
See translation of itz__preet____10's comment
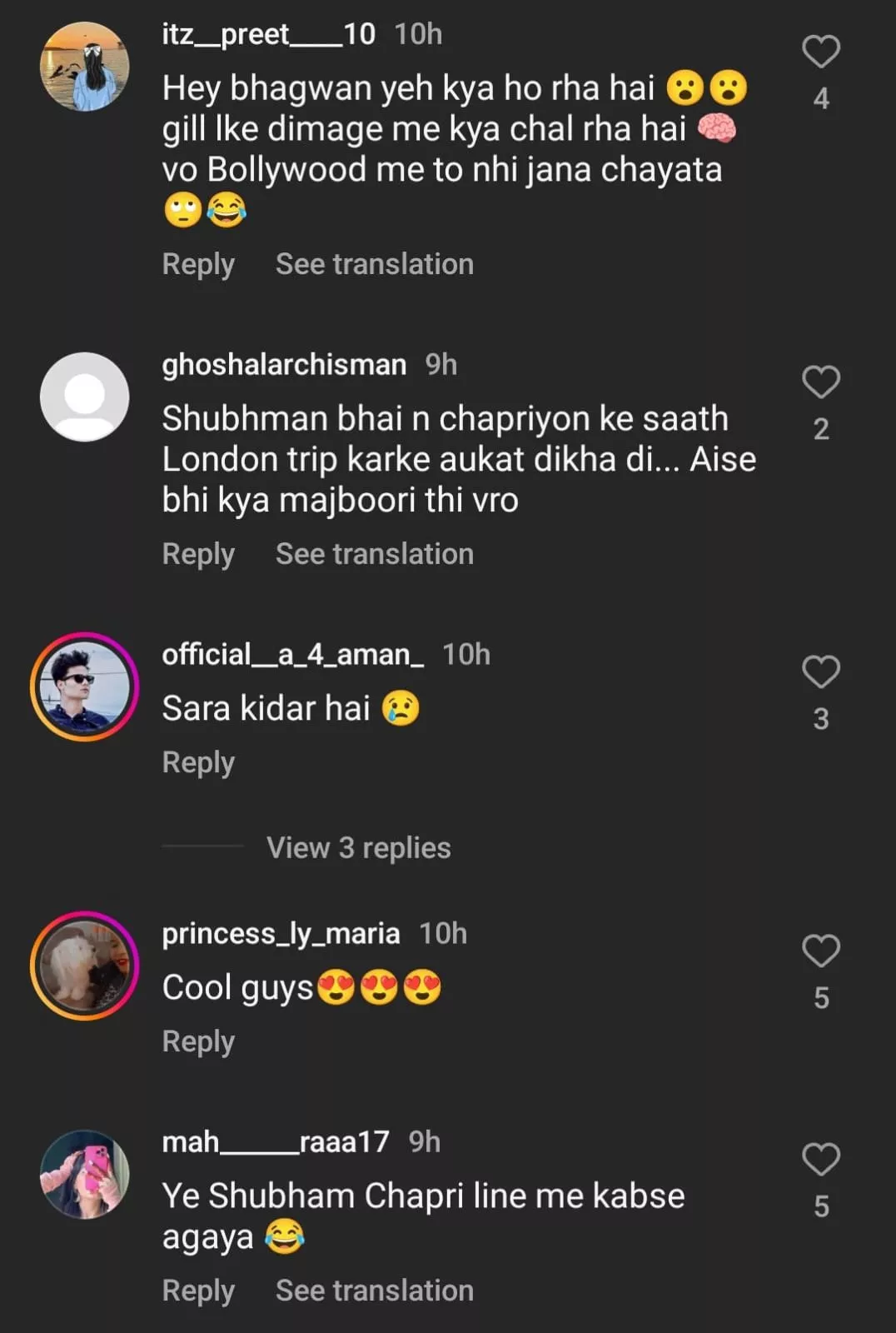tap(374, 265)
